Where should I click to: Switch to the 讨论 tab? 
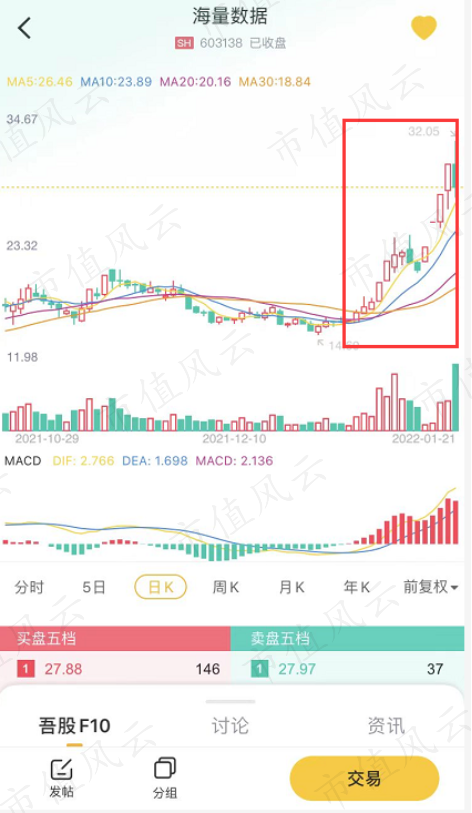[x=230, y=726]
